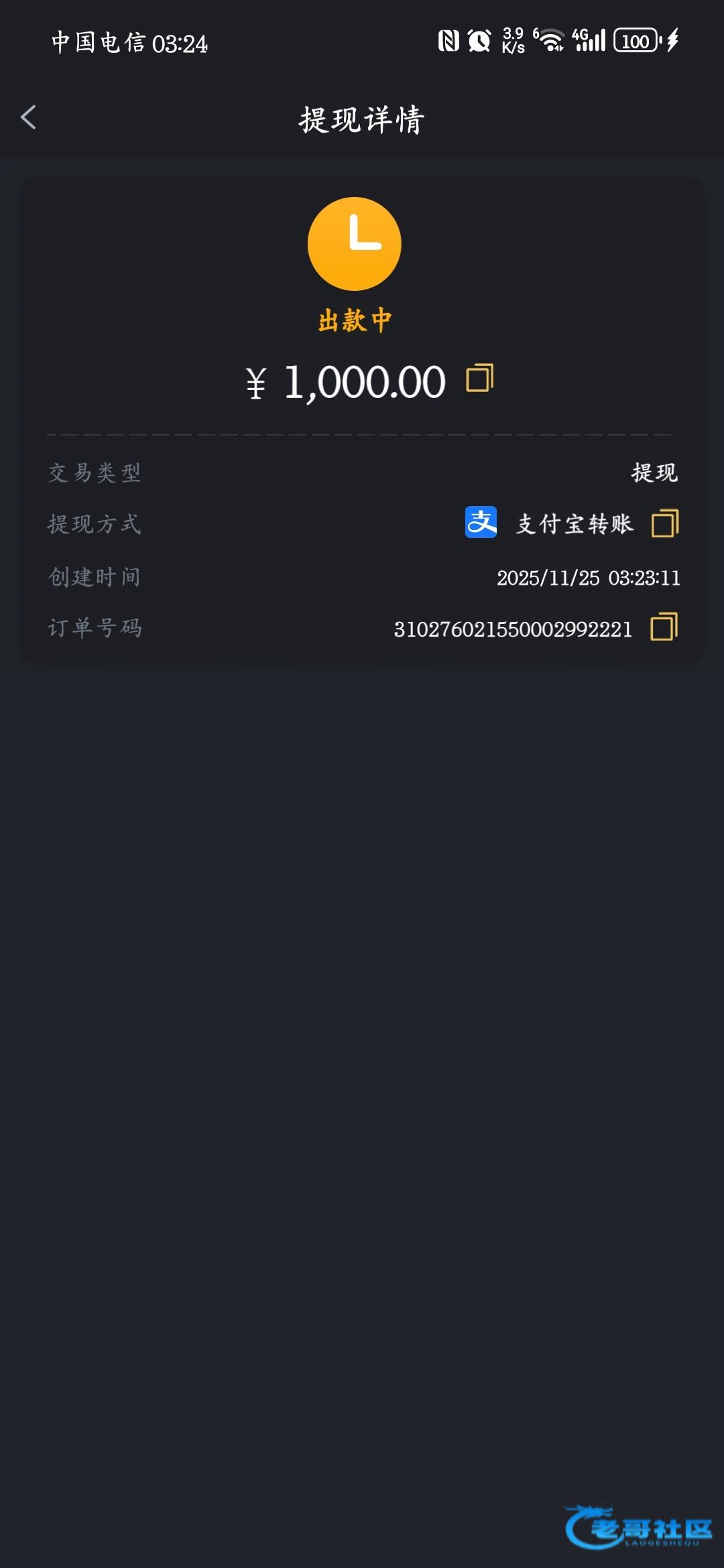The height and width of the screenshot is (1568, 724).
Task: Go back from the 提现详情 page
Action: point(28,118)
